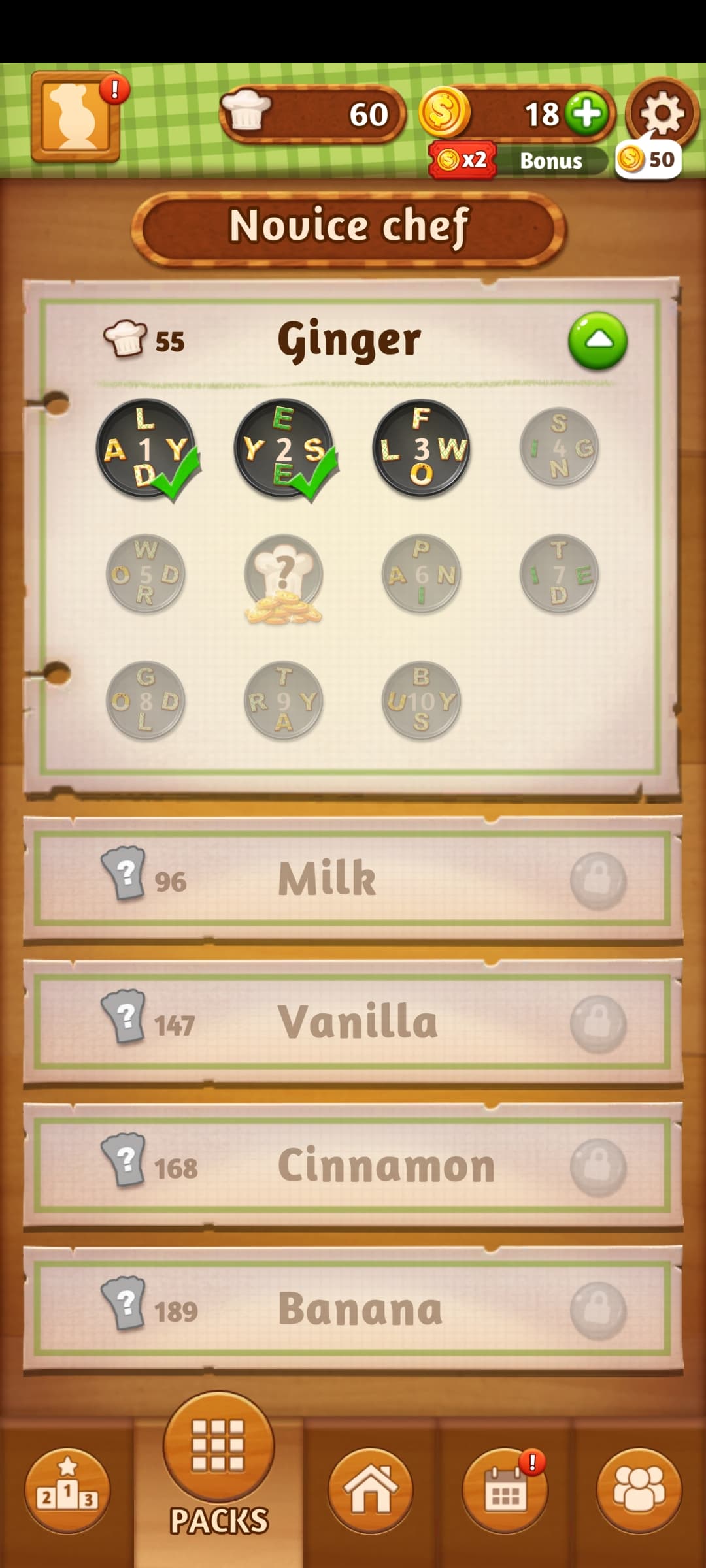
Task: Select locked Ginger level 4
Action: 559,448
